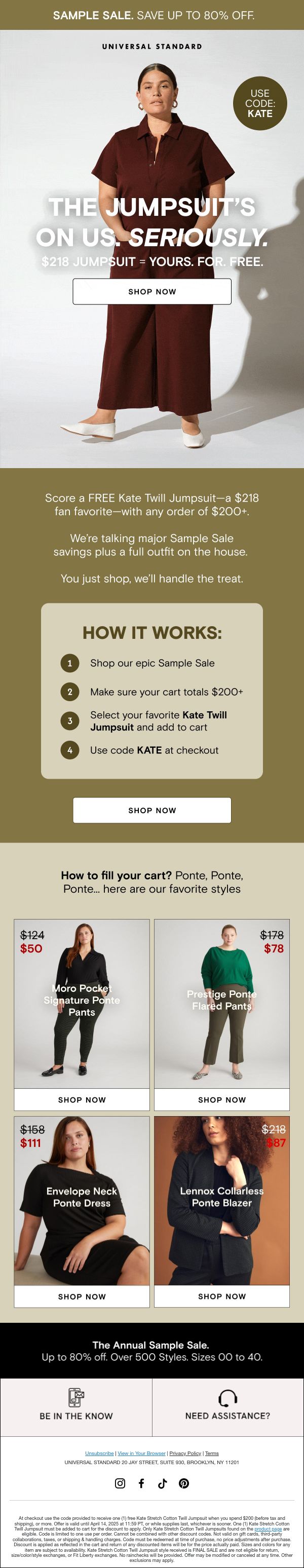Tap Shop Now on the jumpsuit hero banner
The image size is (304, 1568).
(x=151, y=292)
